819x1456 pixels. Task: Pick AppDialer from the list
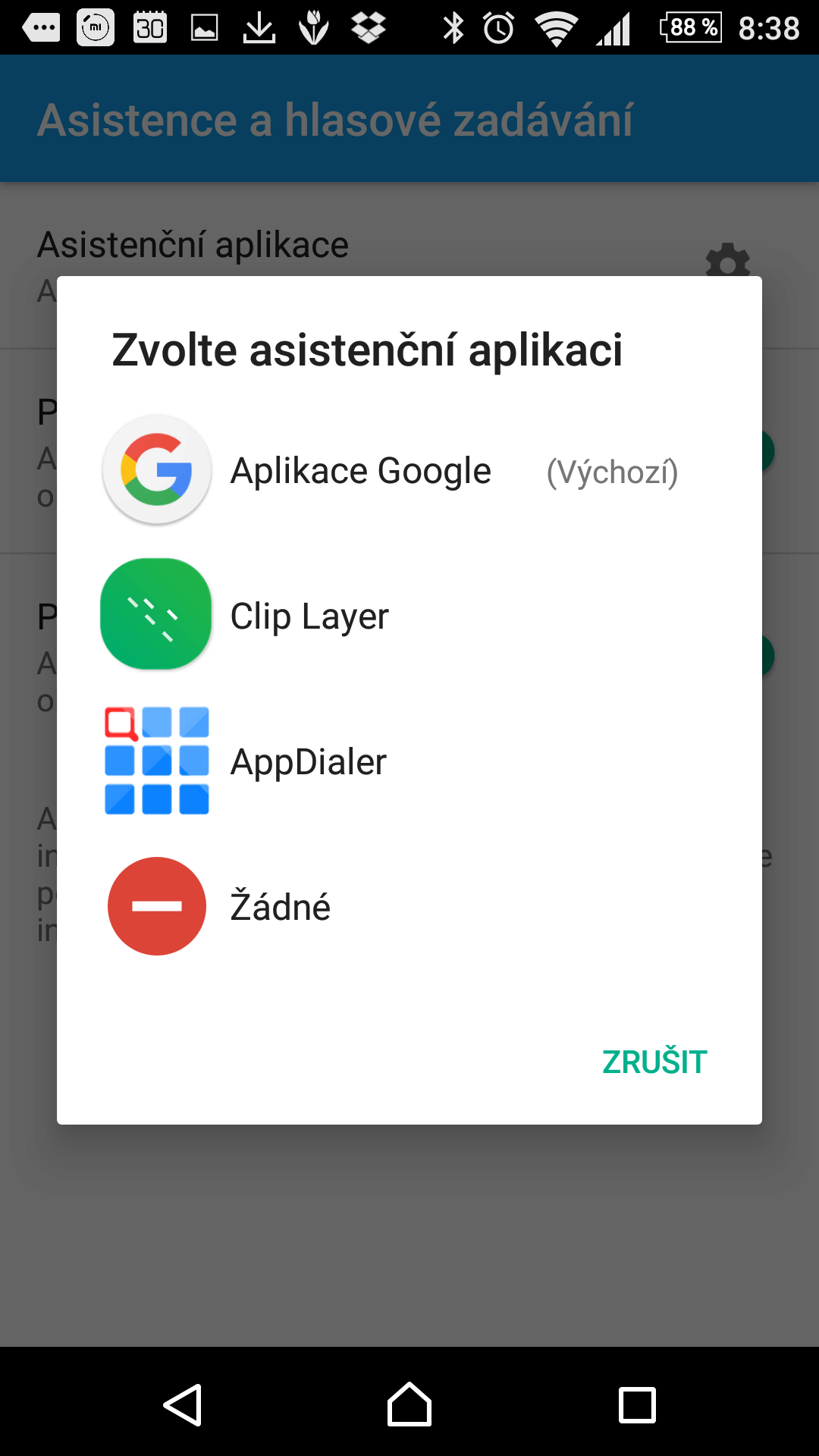409,761
